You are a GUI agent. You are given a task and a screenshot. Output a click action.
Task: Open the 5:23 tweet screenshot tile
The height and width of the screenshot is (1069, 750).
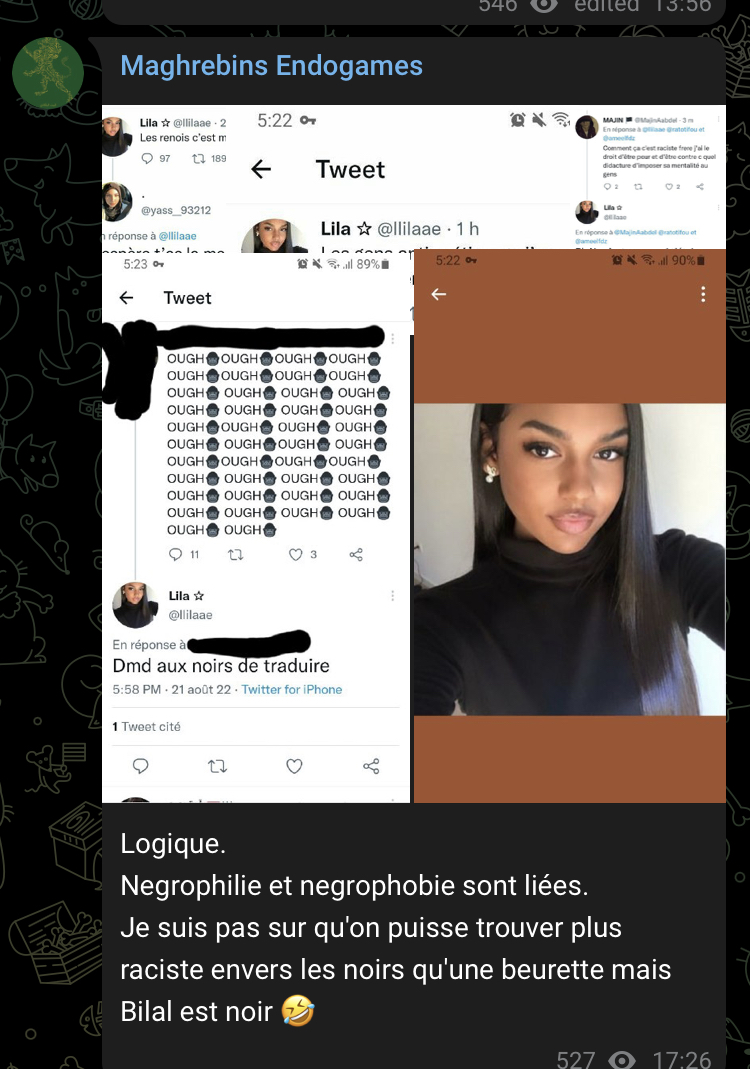click(x=256, y=528)
